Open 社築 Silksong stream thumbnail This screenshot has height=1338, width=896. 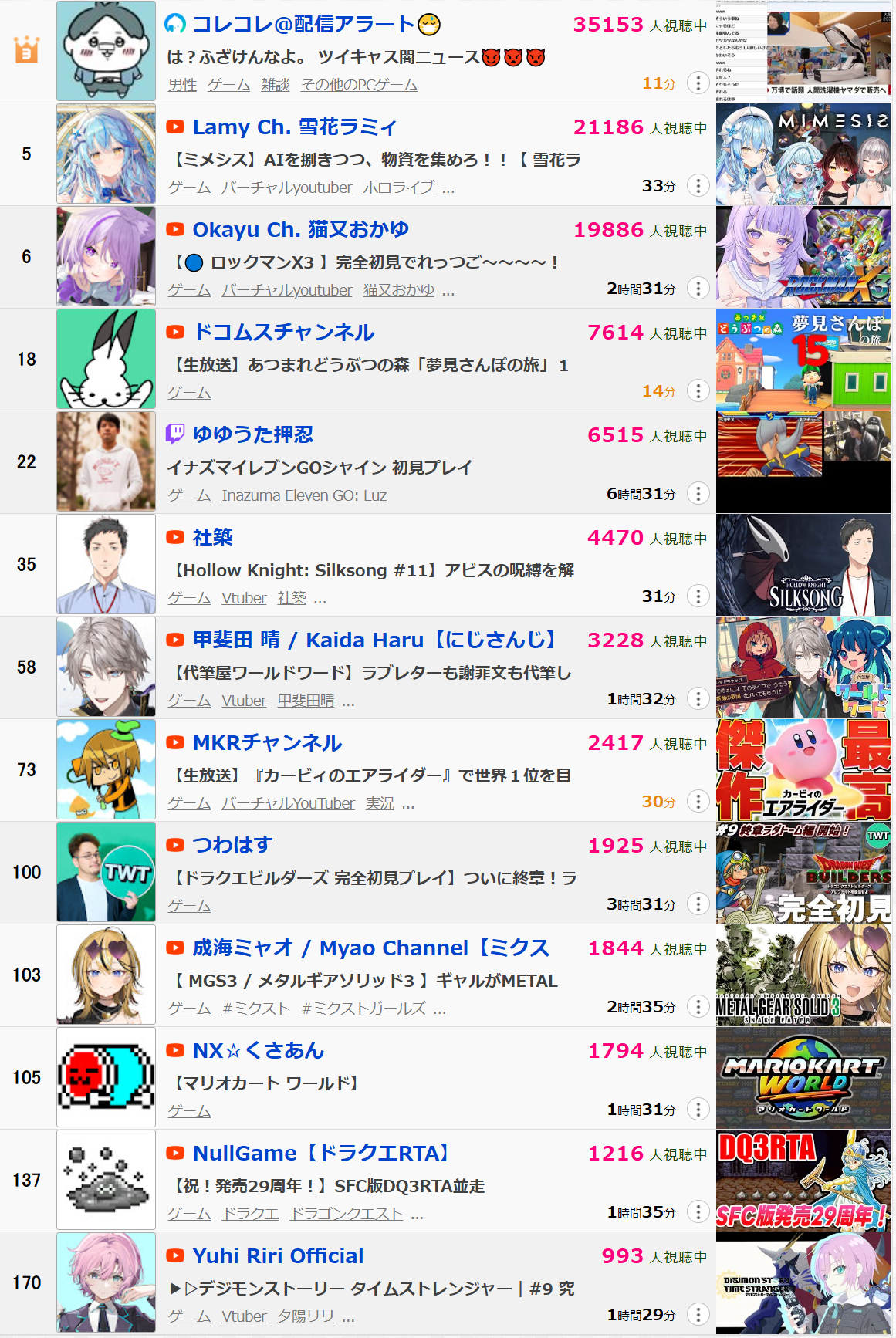coord(803,564)
